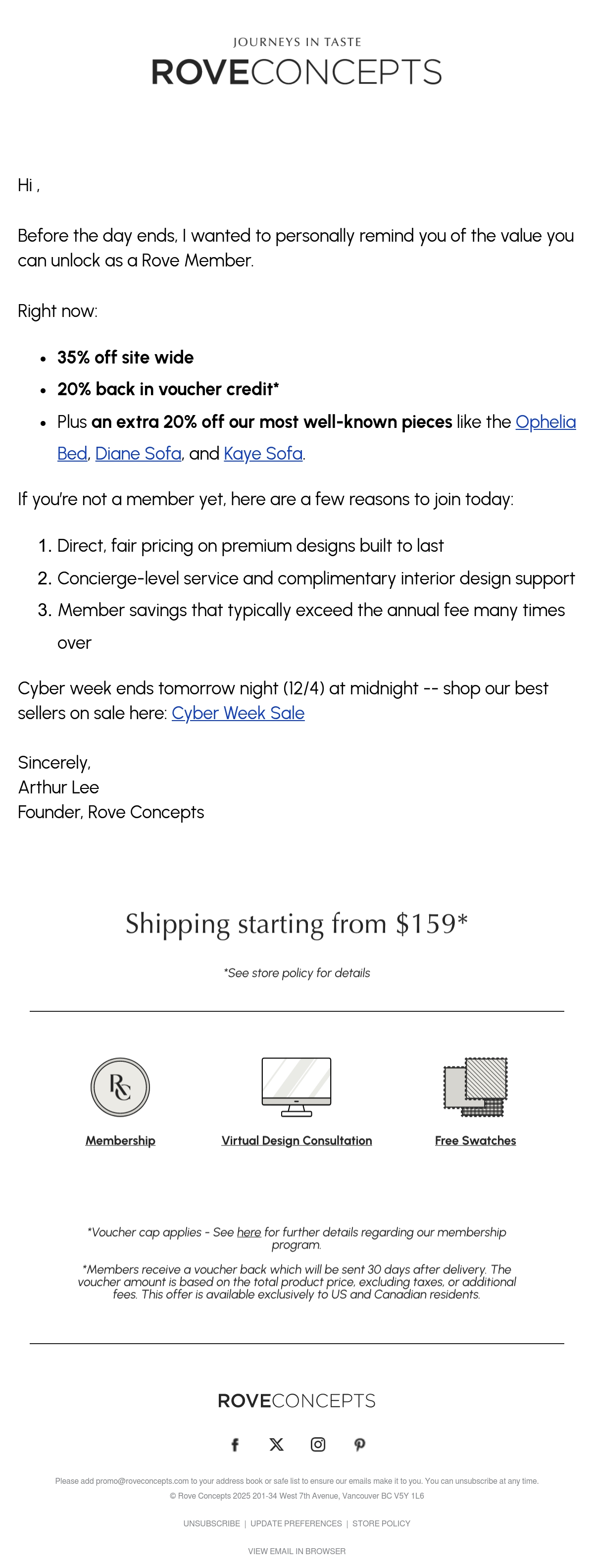Viewport: 594px width, 1568px height.
Task: Open the Free Swatches link
Action: point(475,1140)
